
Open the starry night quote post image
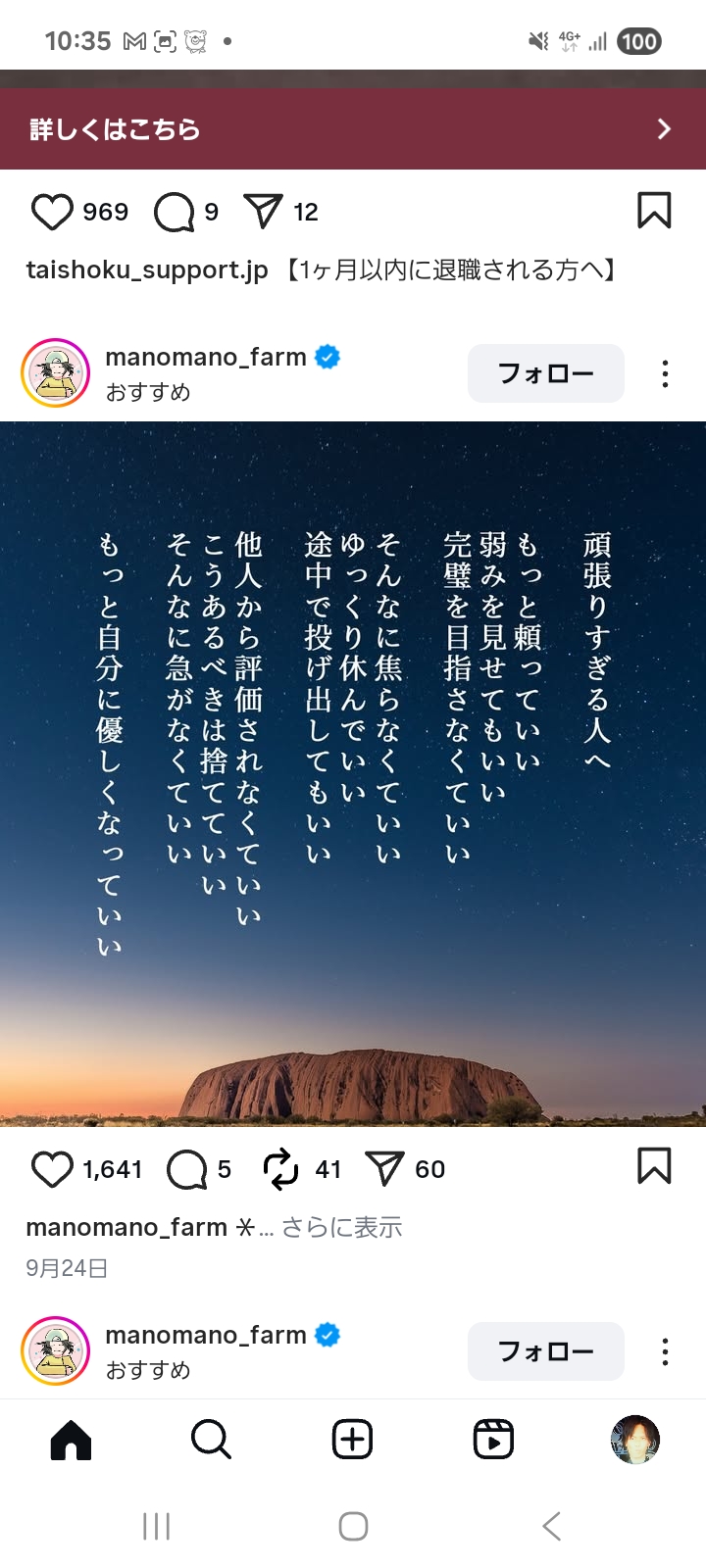tap(353, 774)
